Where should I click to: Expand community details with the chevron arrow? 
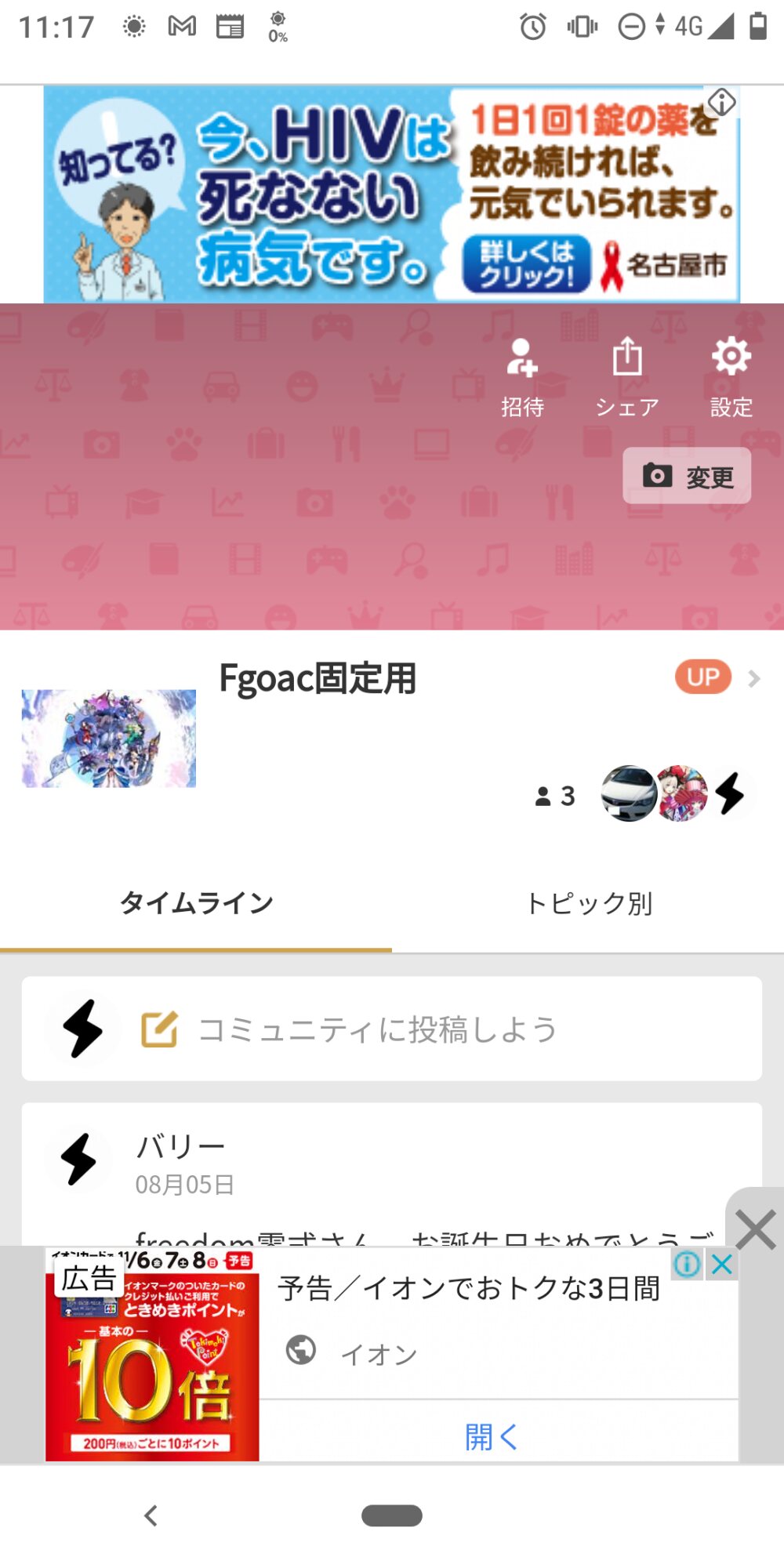(x=754, y=678)
